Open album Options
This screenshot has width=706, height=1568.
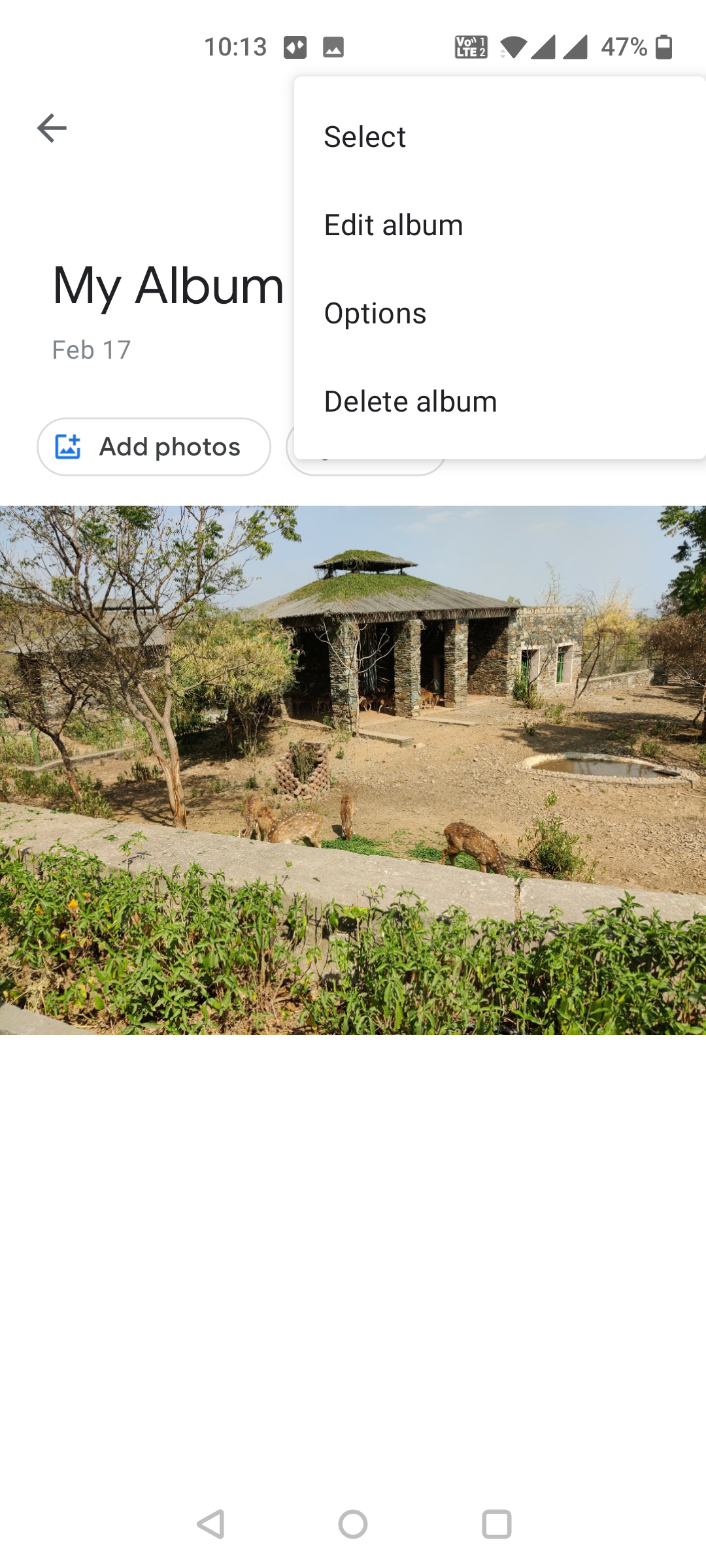pos(499,314)
